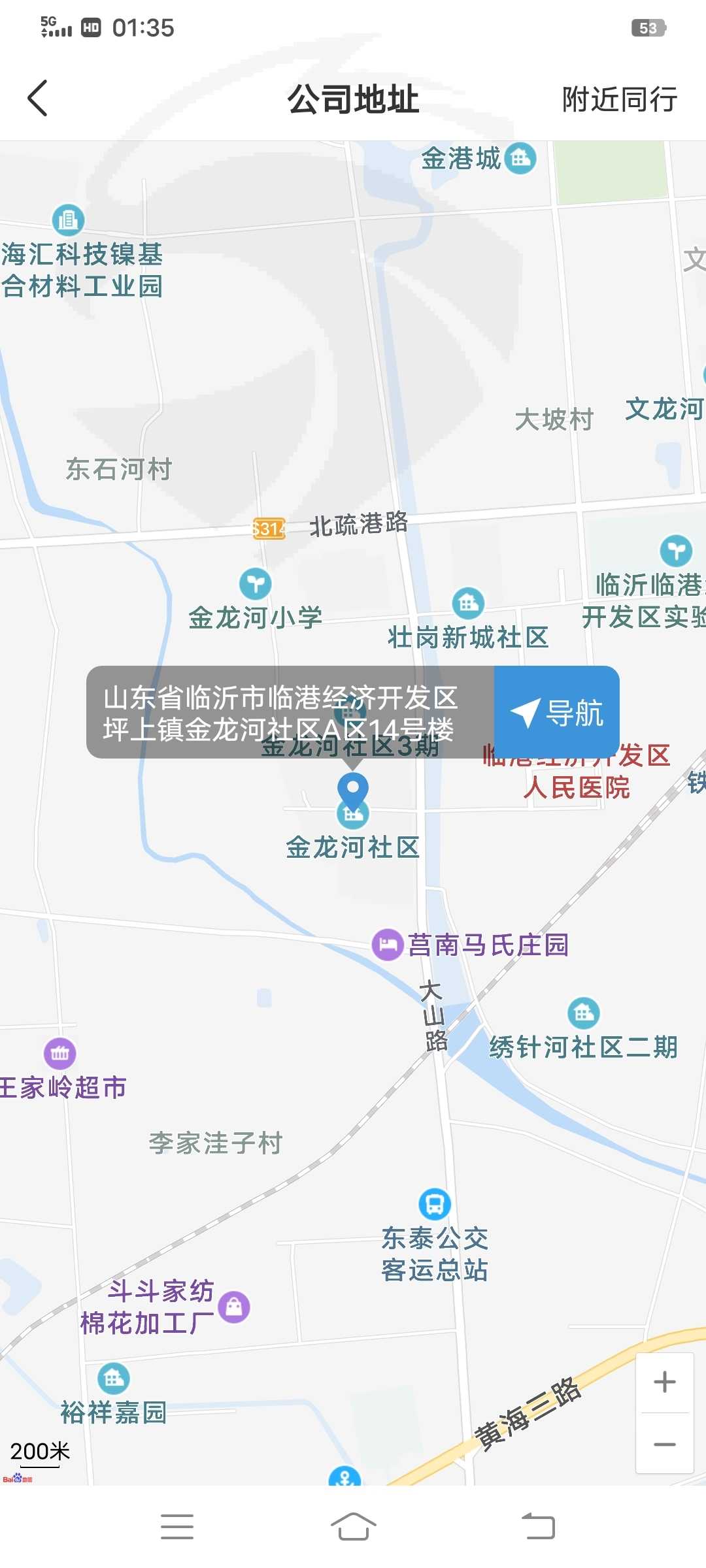Zoom out the map

665,1444
